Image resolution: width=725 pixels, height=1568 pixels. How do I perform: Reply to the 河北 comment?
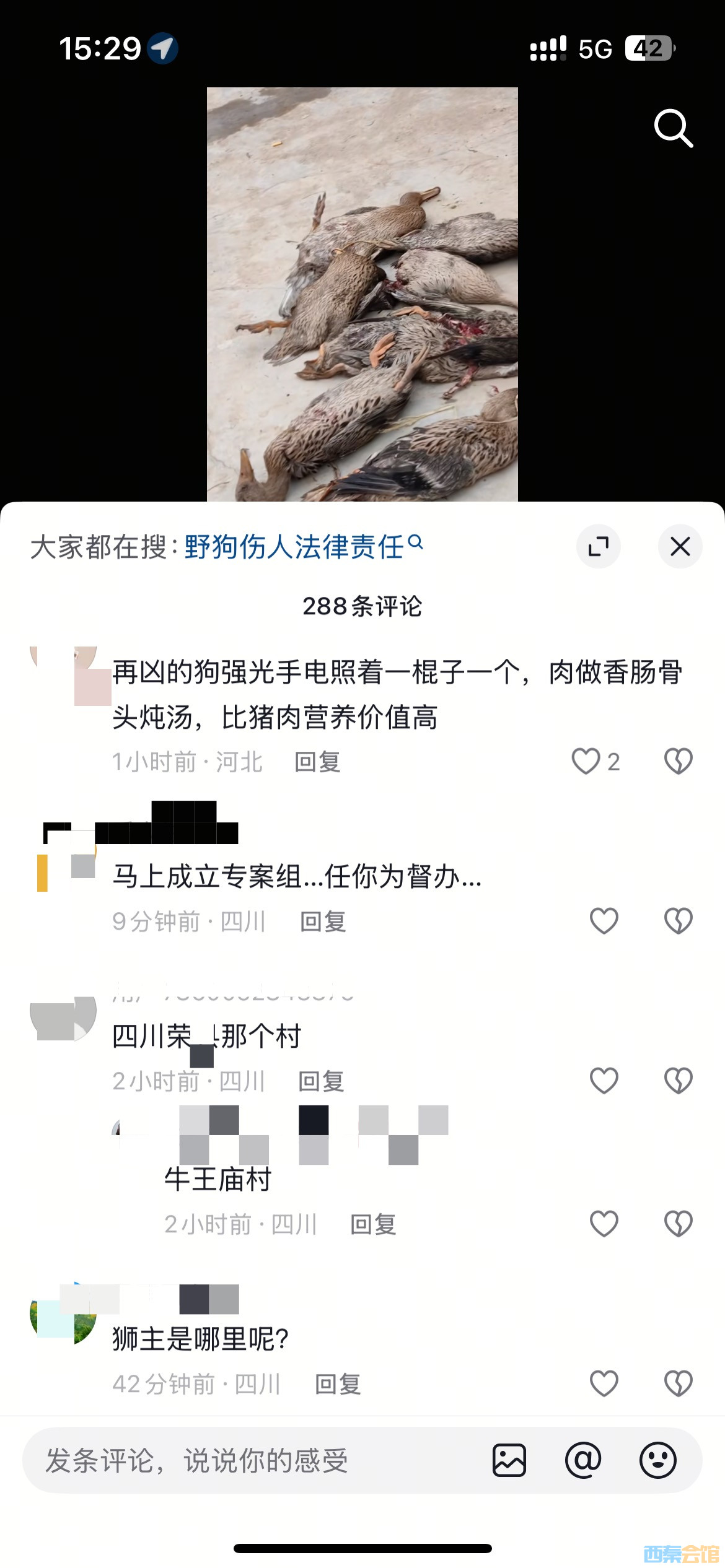tap(317, 762)
